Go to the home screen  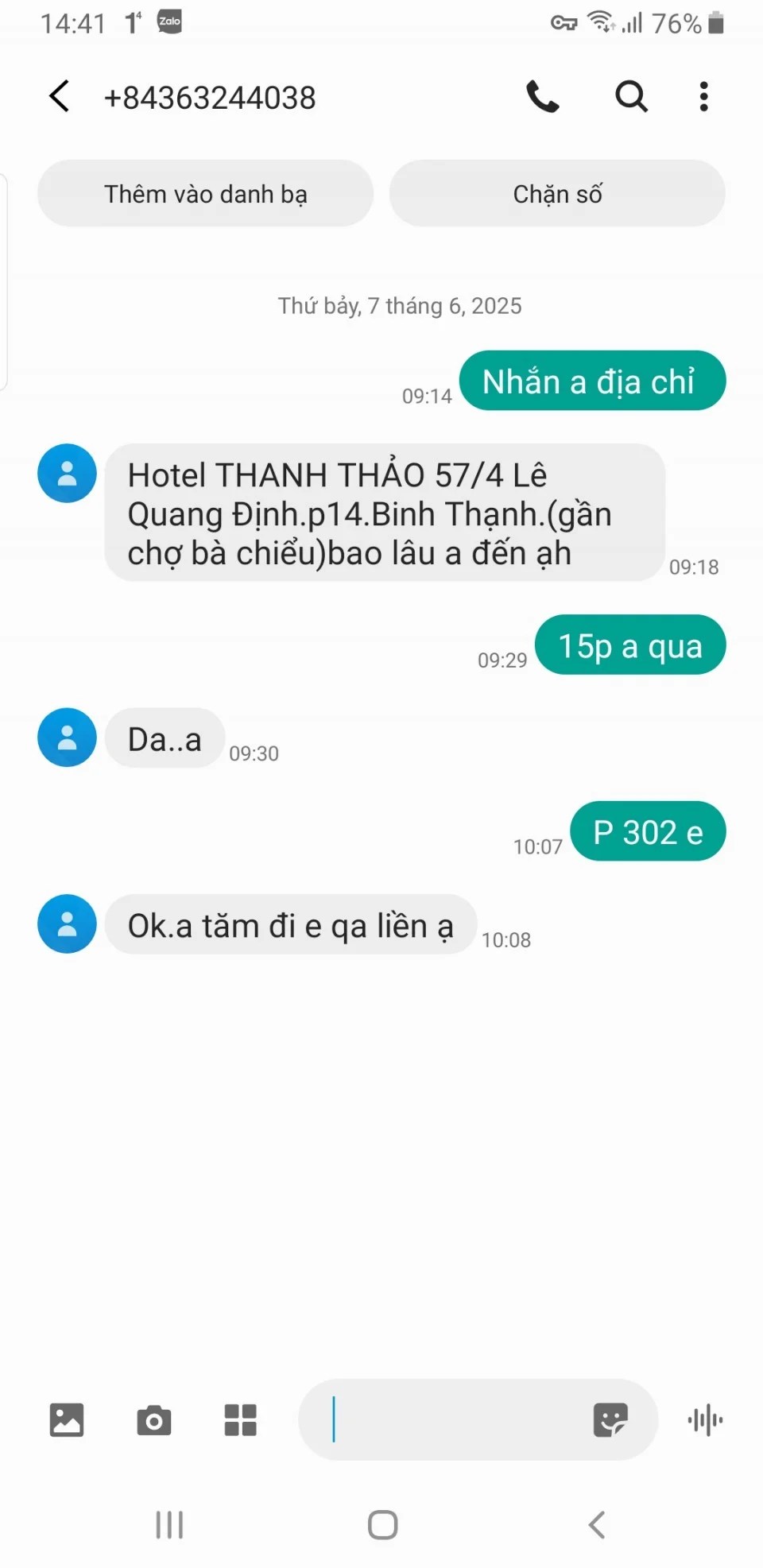point(382,1525)
